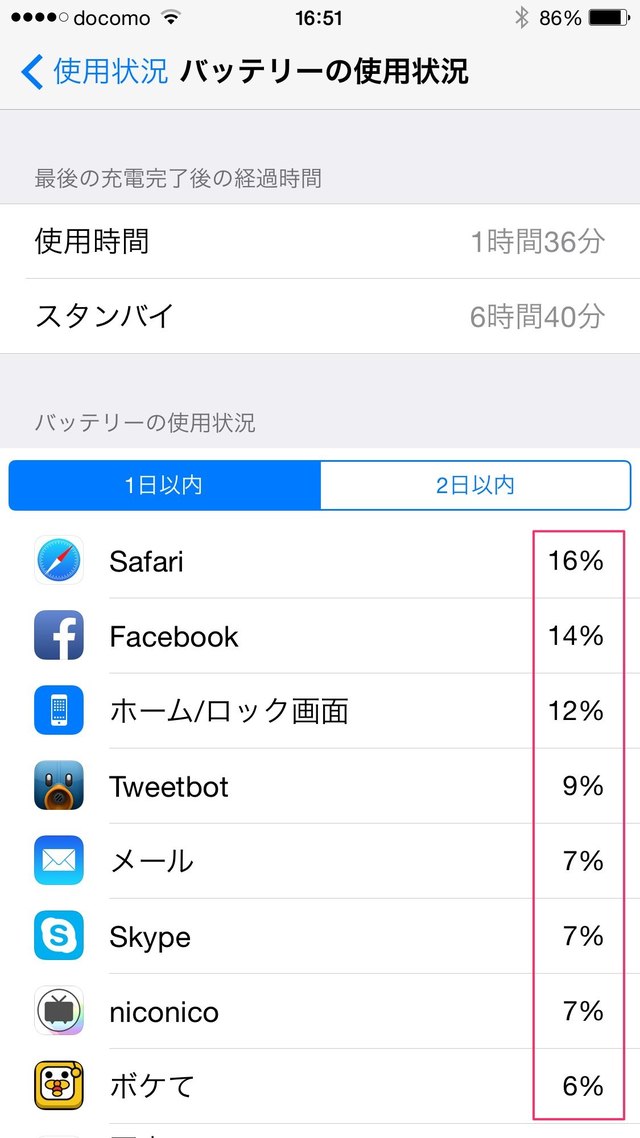Go back to 使用状況 screen
The width and height of the screenshot is (640, 1138).
[x=95, y=72]
